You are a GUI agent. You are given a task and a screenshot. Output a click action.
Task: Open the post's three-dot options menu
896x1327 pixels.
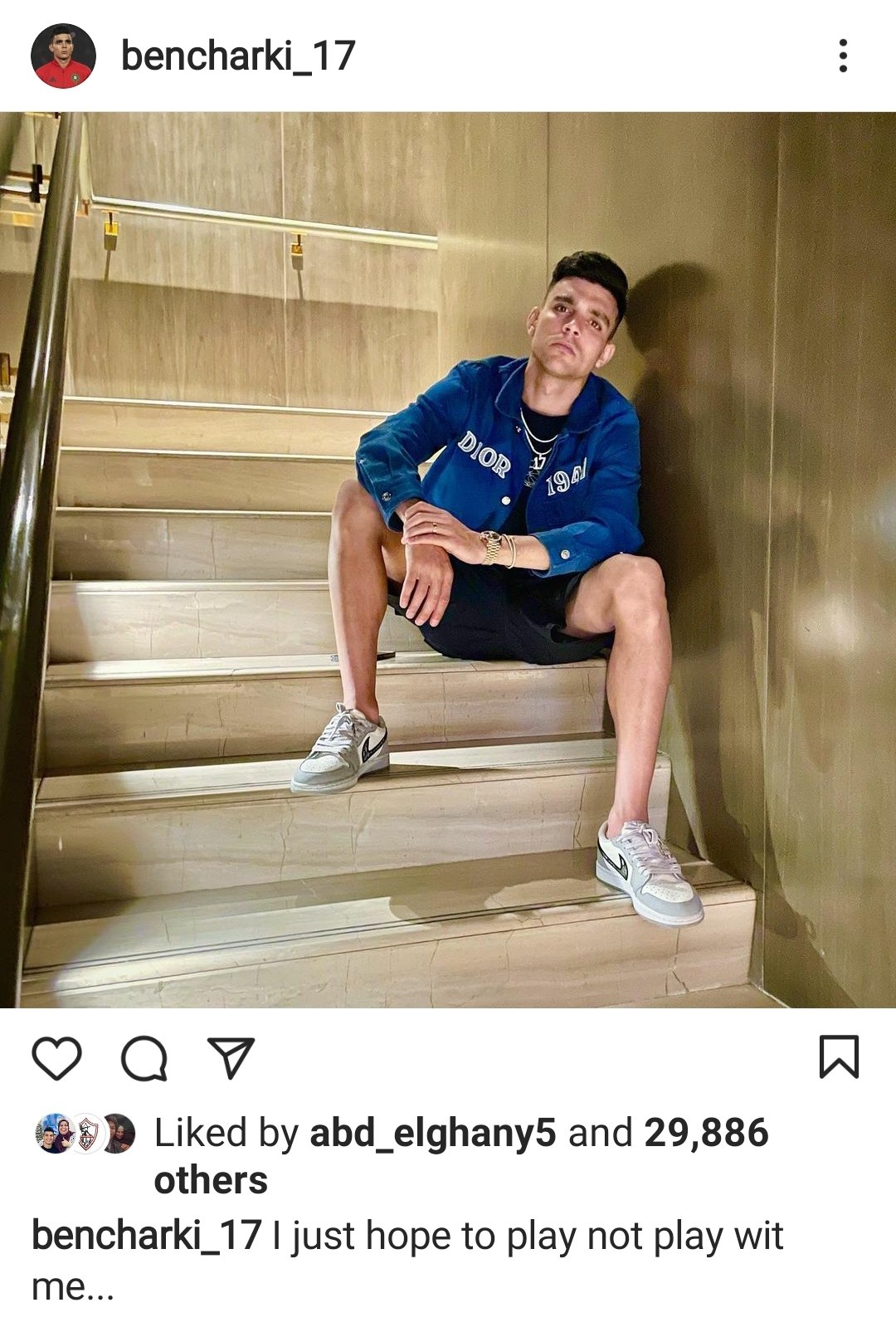[x=843, y=56]
